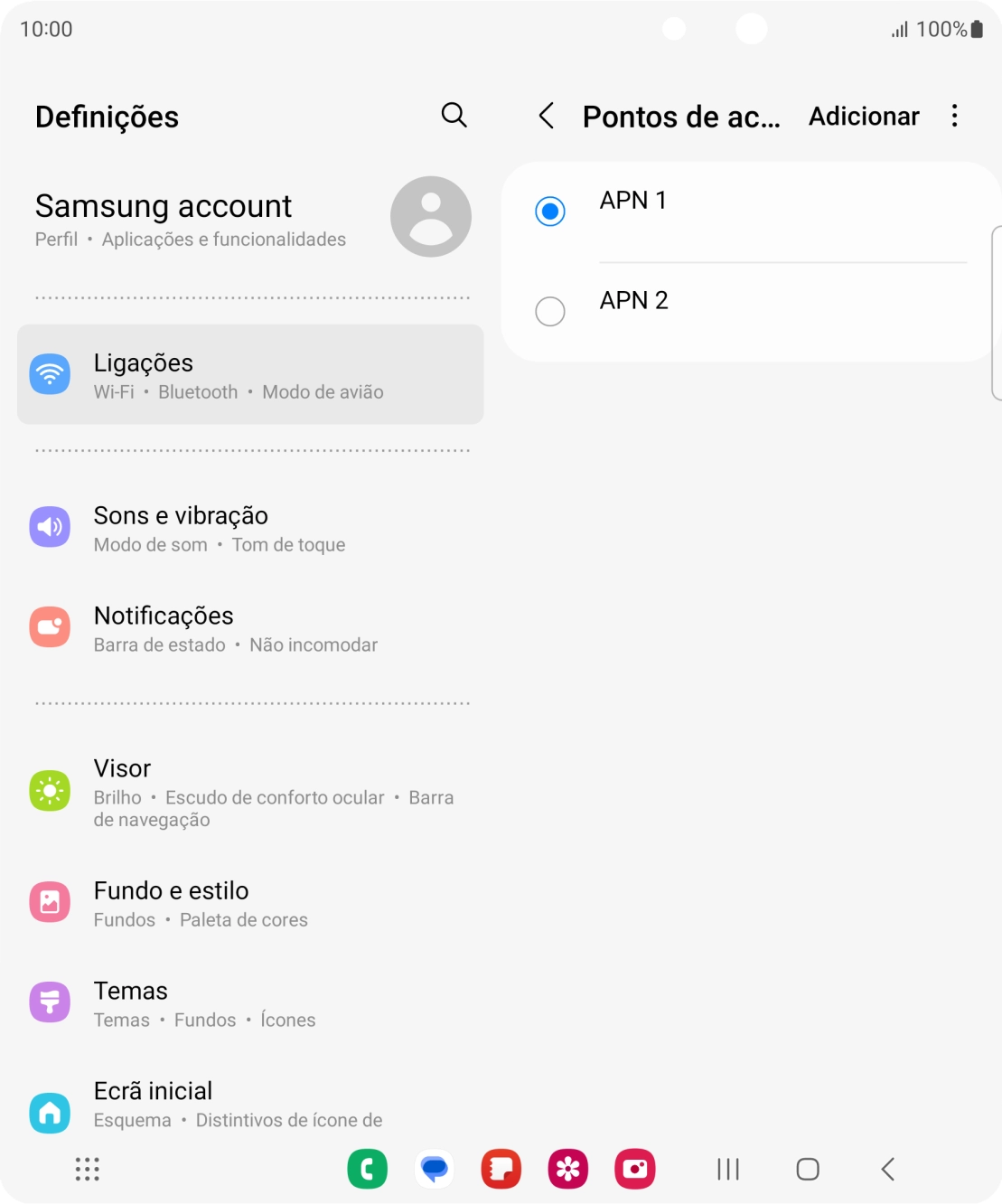Image resolution: width=1002 pixels, height=1204 pixels.
Task: Launch the Phone app from the dock
Action: (367, 1169)
